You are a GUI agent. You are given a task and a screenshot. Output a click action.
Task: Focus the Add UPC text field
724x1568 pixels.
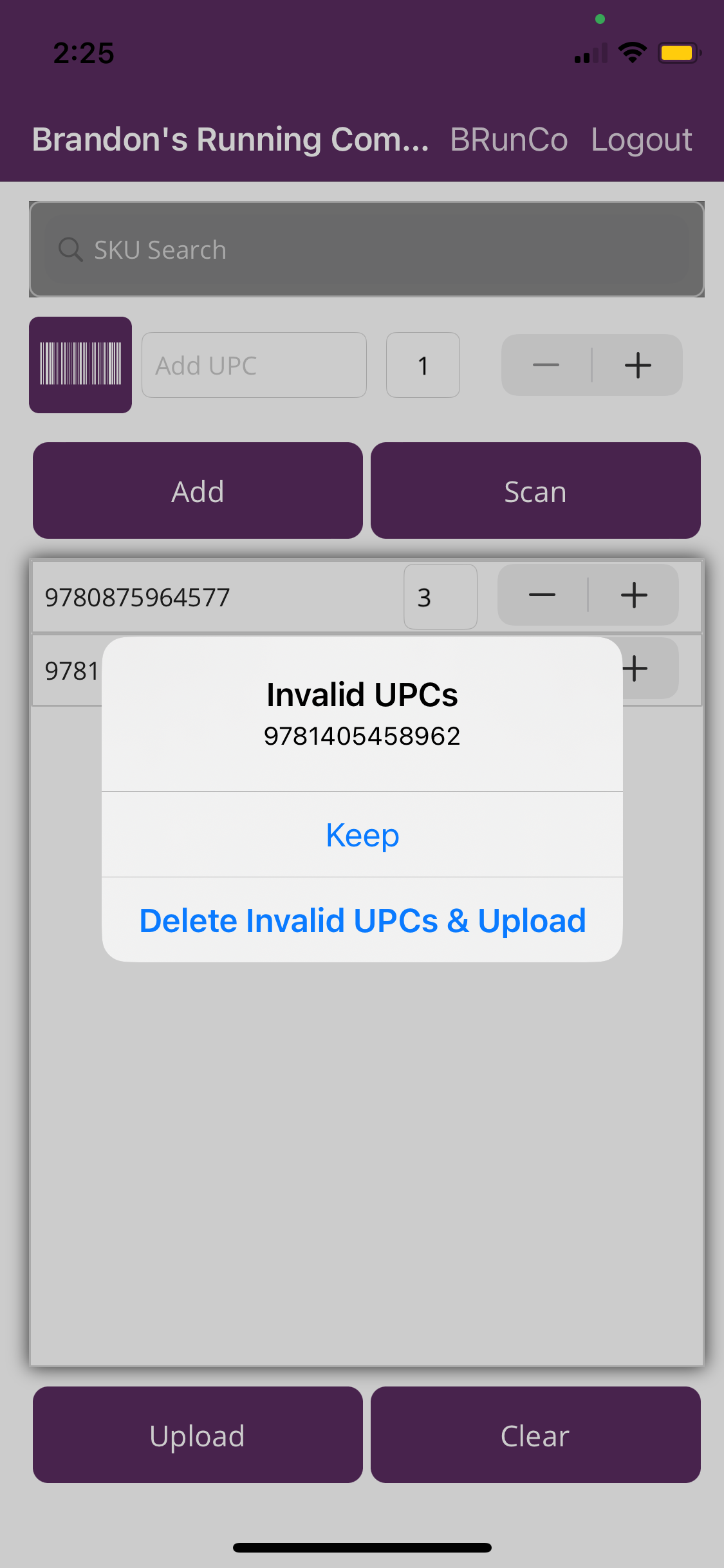(x=254, y=365)
